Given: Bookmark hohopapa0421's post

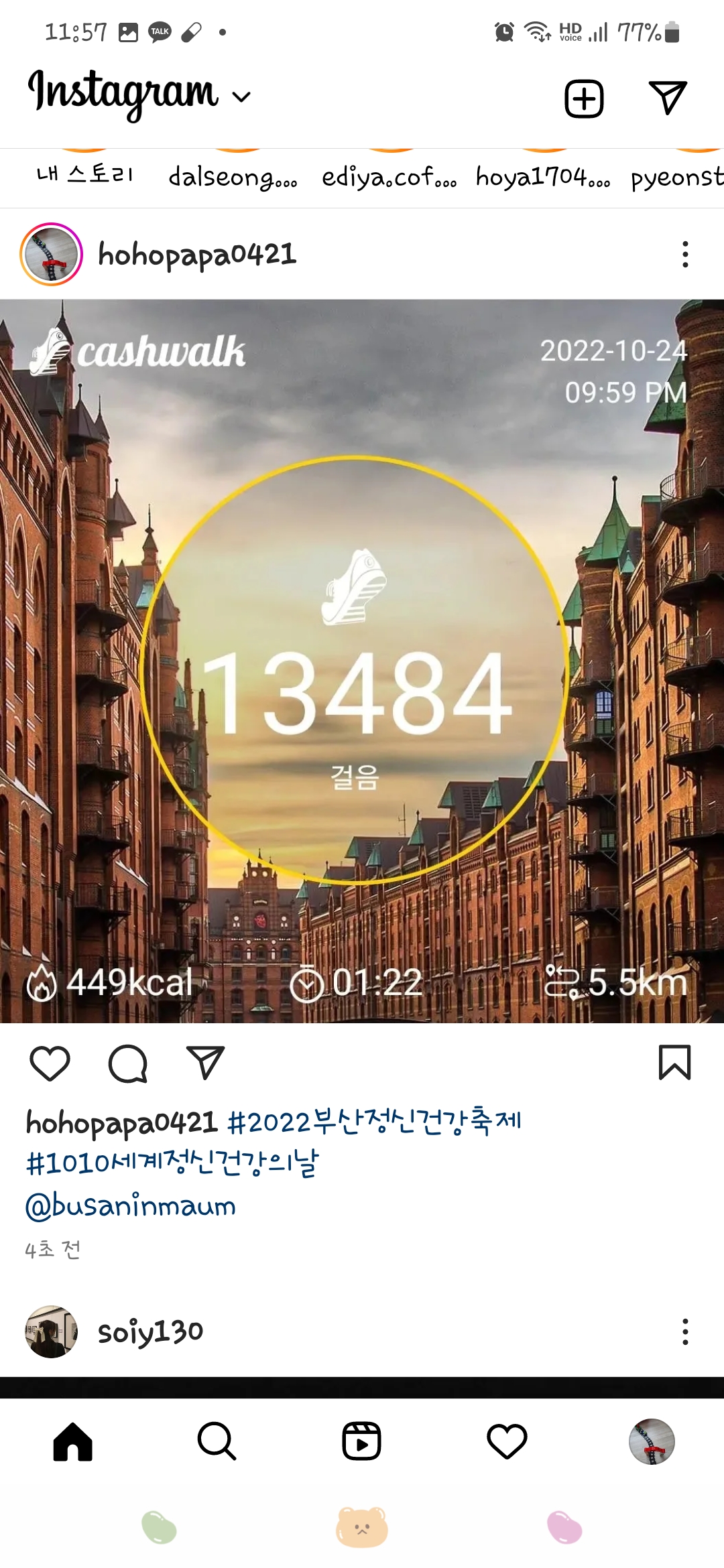Looking at the screenshot, I should (674, 1063).
